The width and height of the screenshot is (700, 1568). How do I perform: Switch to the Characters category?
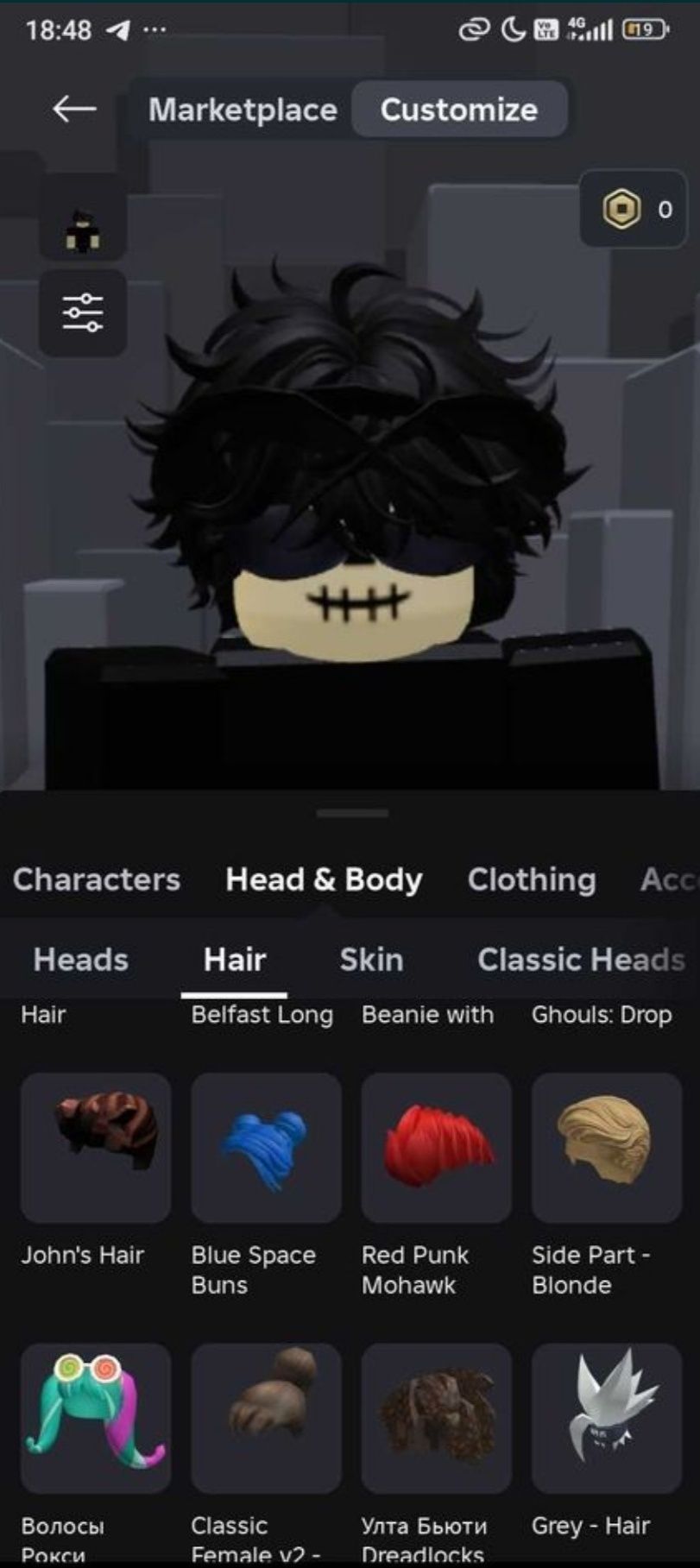97,879
